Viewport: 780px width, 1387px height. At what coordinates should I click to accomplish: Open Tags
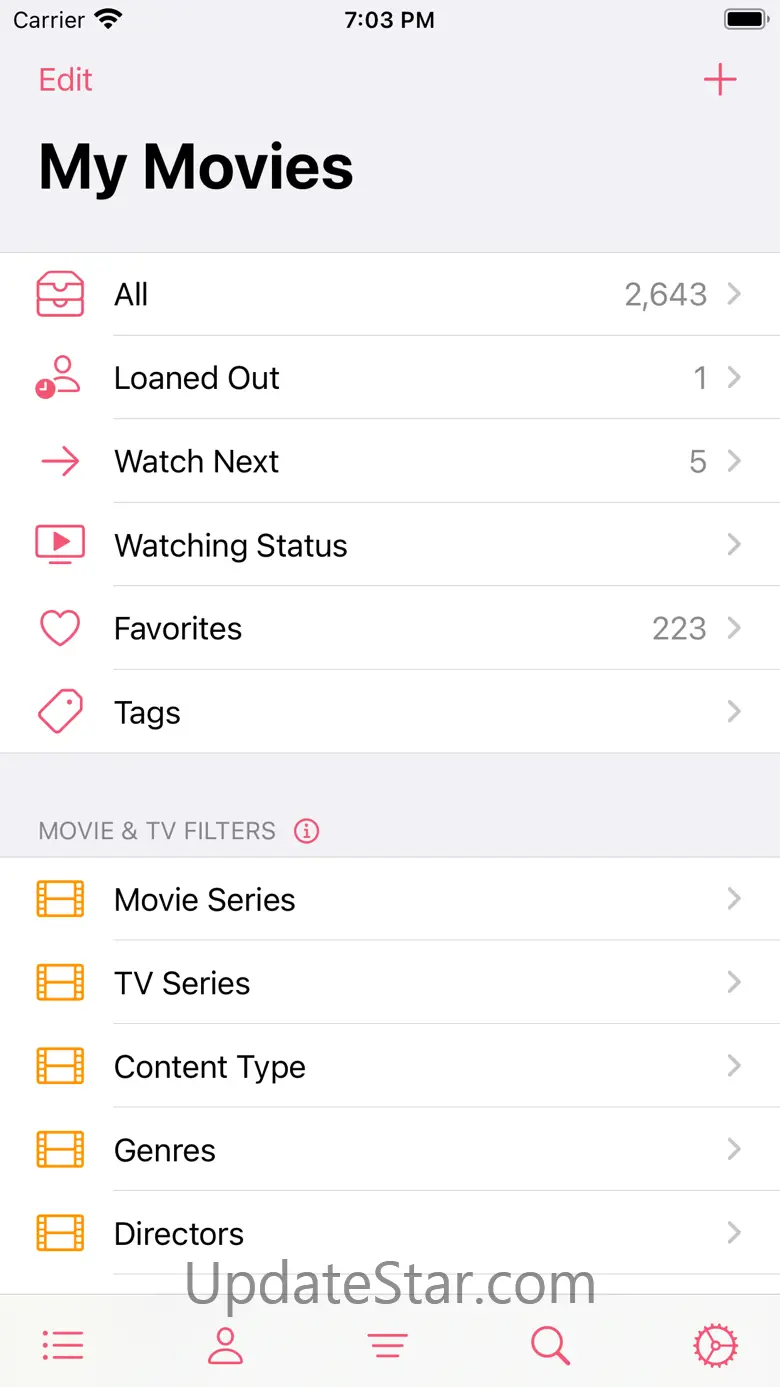click(x=390, y=712)
